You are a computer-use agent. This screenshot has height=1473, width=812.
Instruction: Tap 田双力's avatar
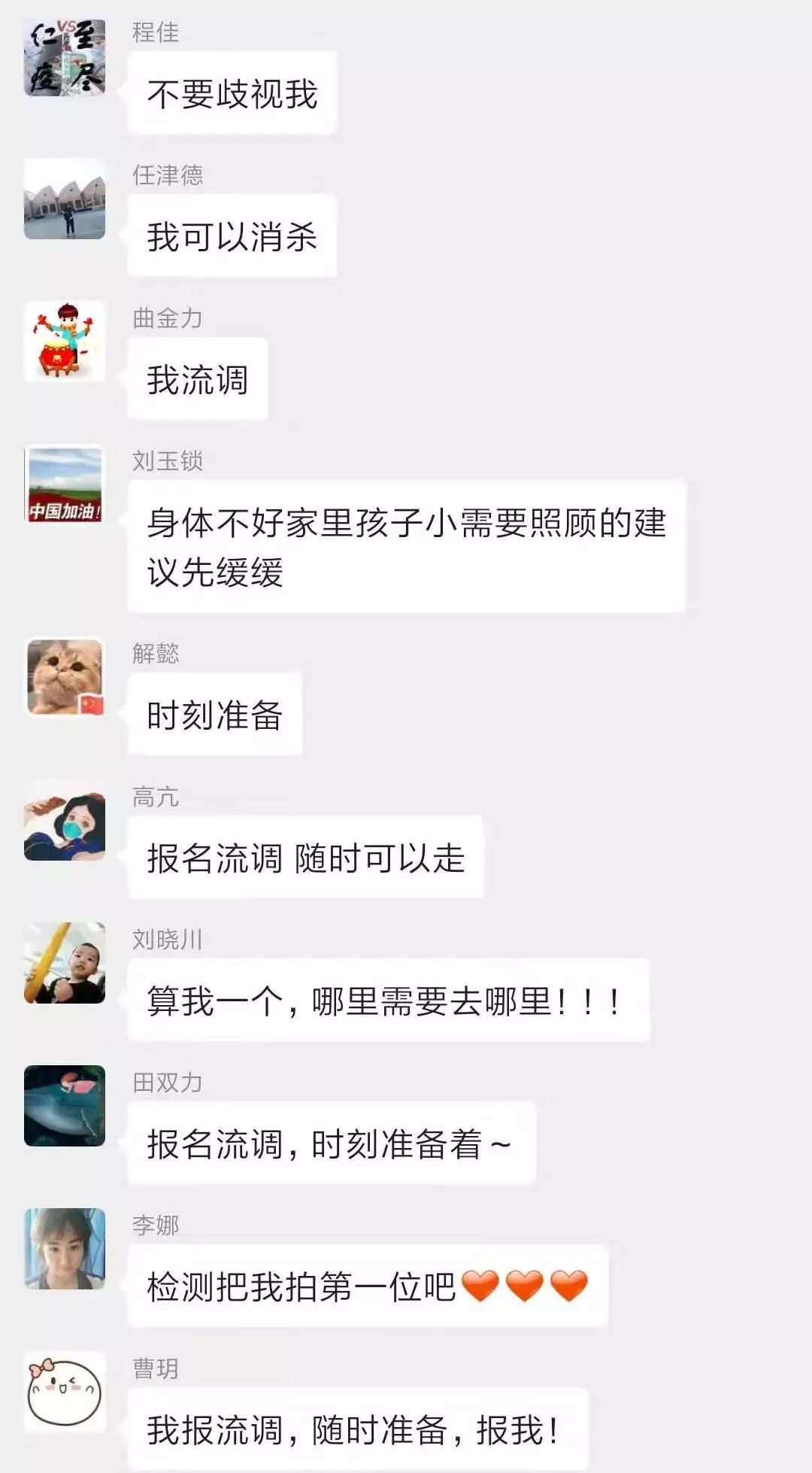(x=65, y=1106)
